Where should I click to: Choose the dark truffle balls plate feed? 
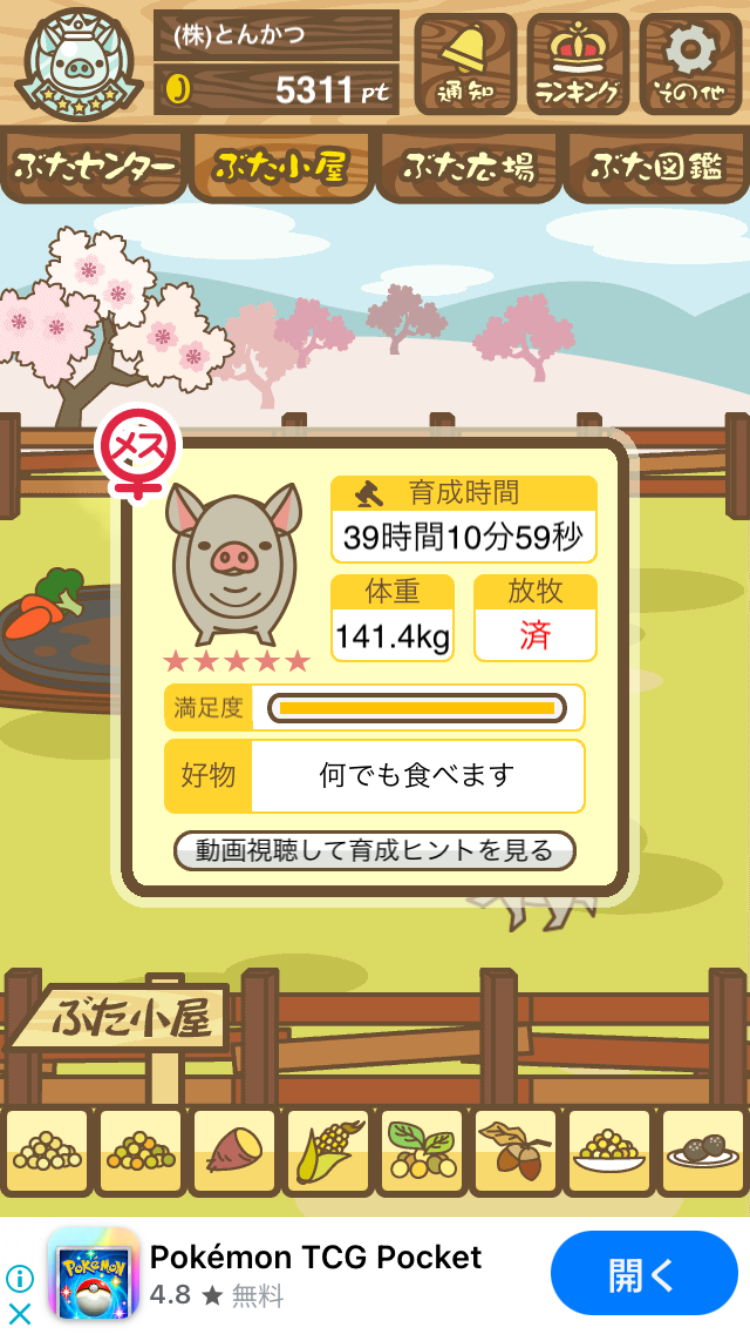(x=703, y=1152)
